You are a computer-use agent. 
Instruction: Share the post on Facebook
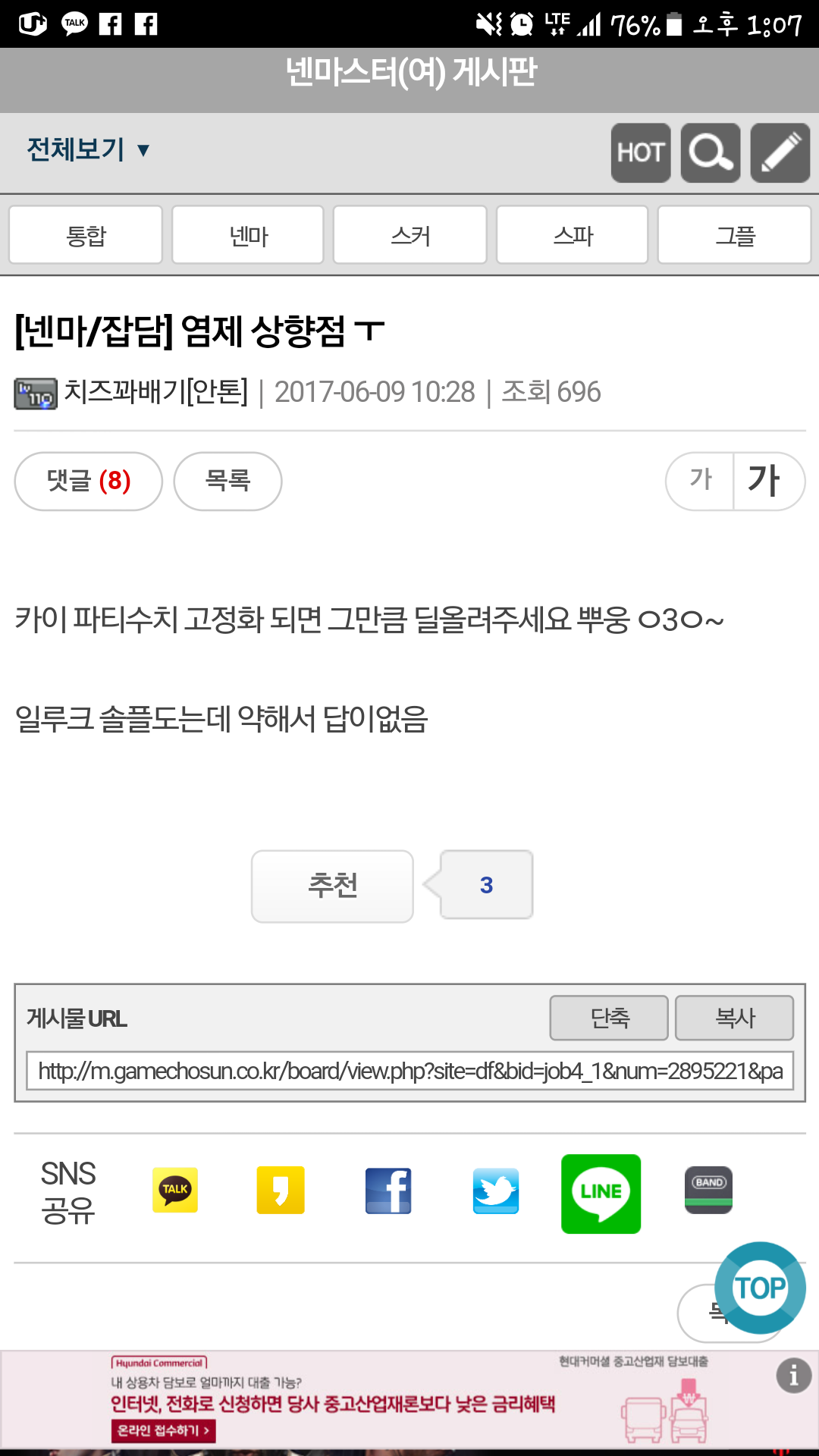[388, 1191]
